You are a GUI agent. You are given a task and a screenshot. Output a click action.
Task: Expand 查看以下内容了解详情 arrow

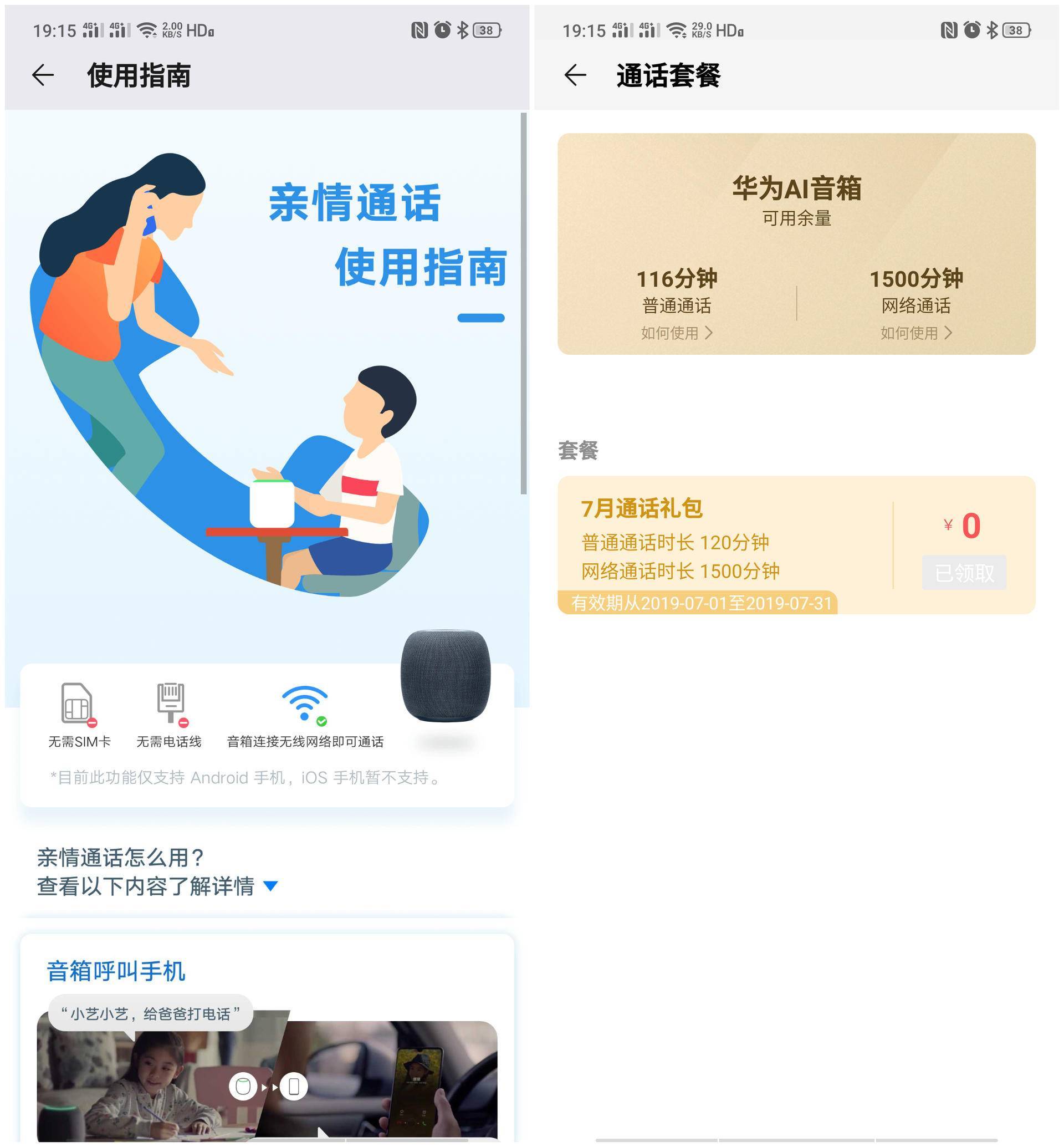(270, 885)
